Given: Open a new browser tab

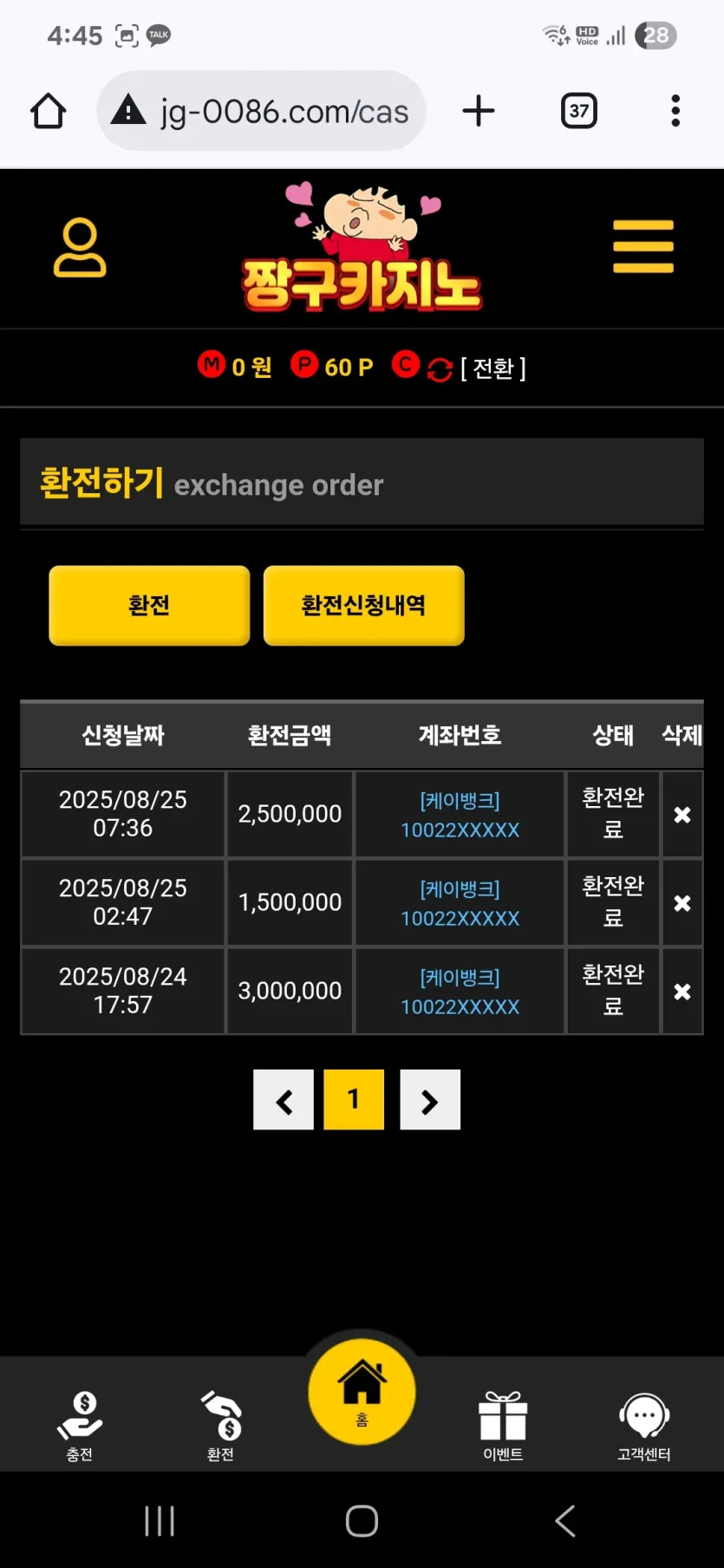Looking at the screenshot, I should pyautogui.click(x=479, y=111).
